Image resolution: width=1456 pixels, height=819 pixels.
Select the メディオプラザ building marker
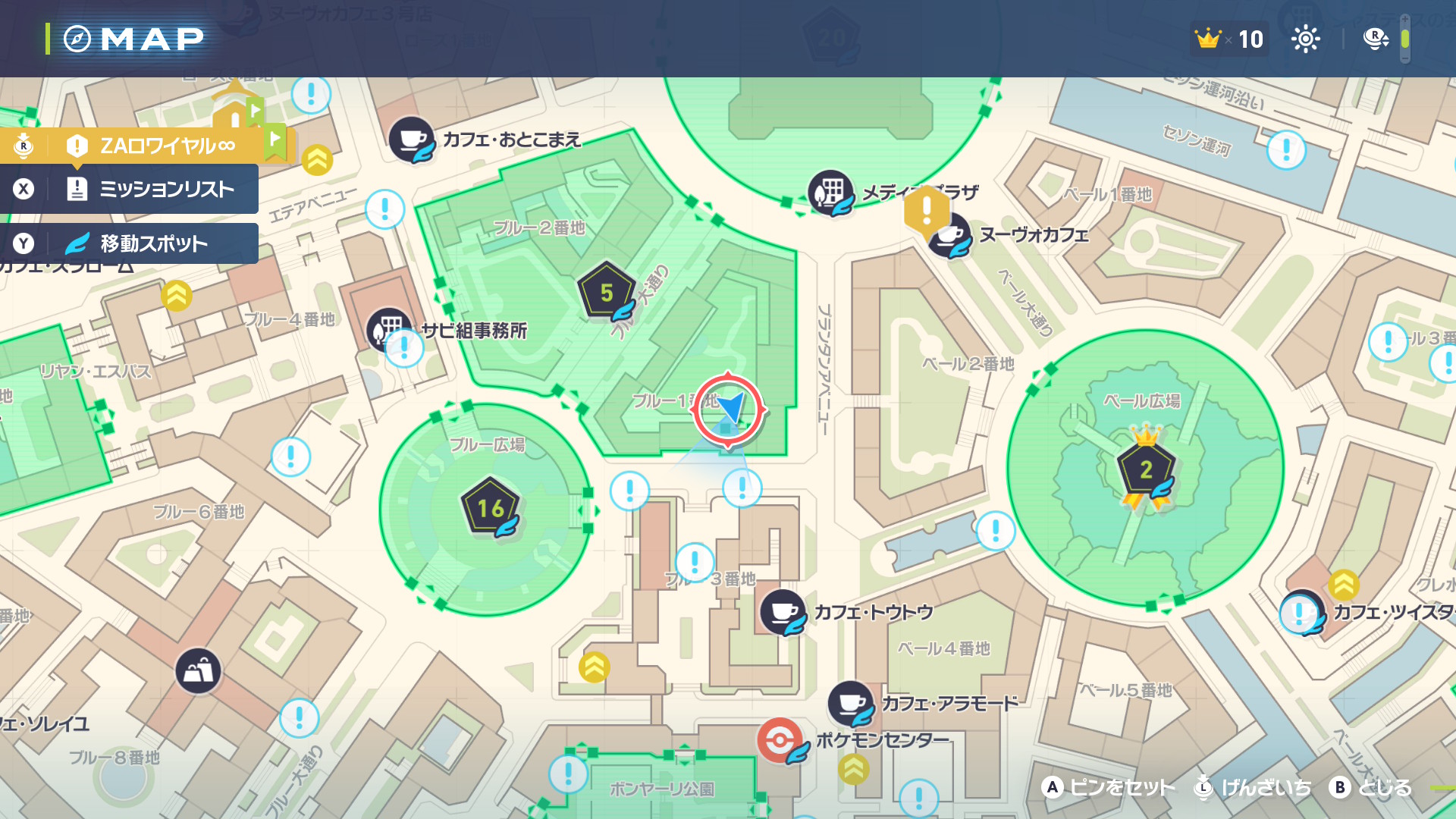click(x=830, y=192)
